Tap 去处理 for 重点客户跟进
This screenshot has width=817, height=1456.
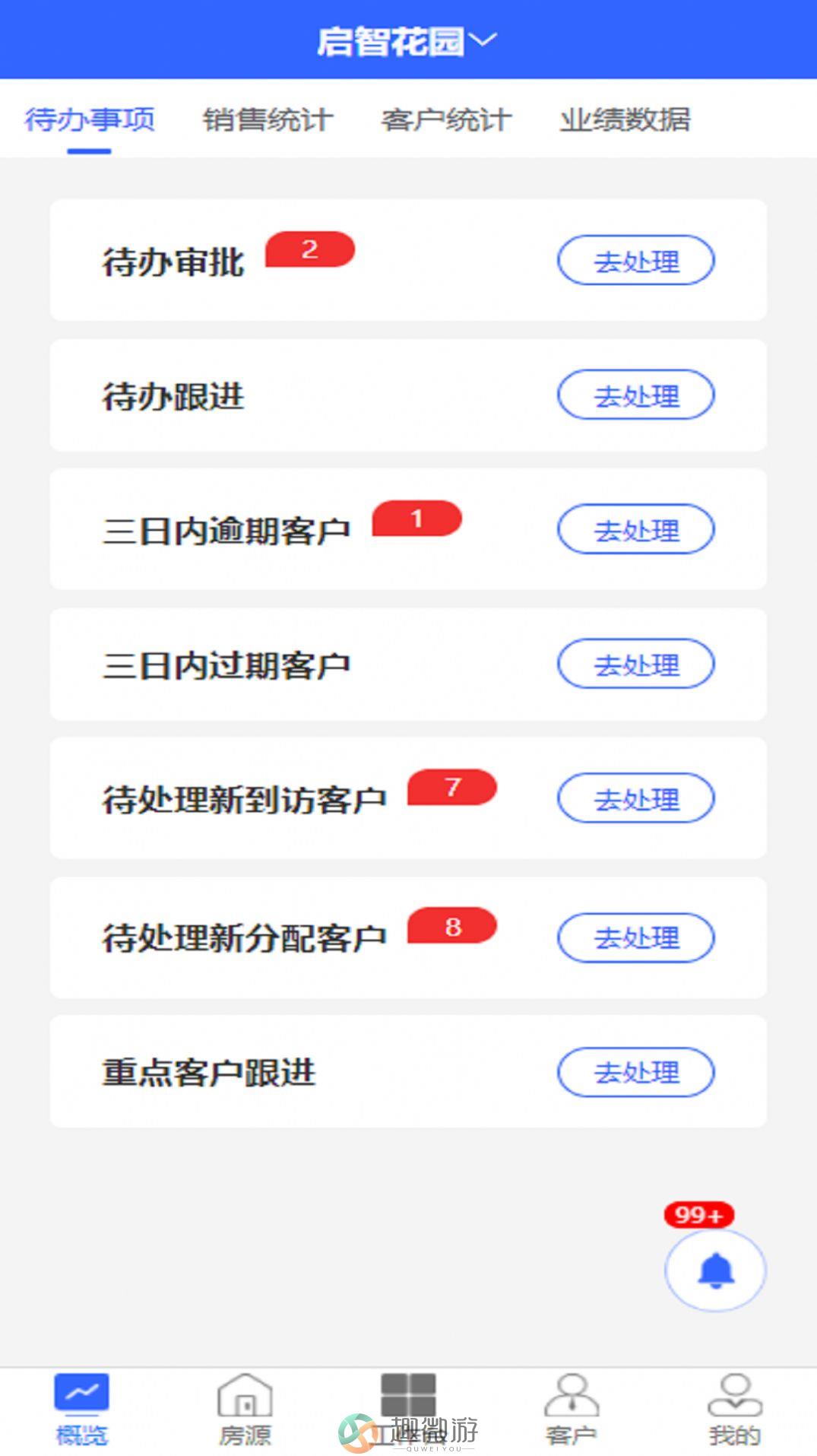click(636, 1073)
